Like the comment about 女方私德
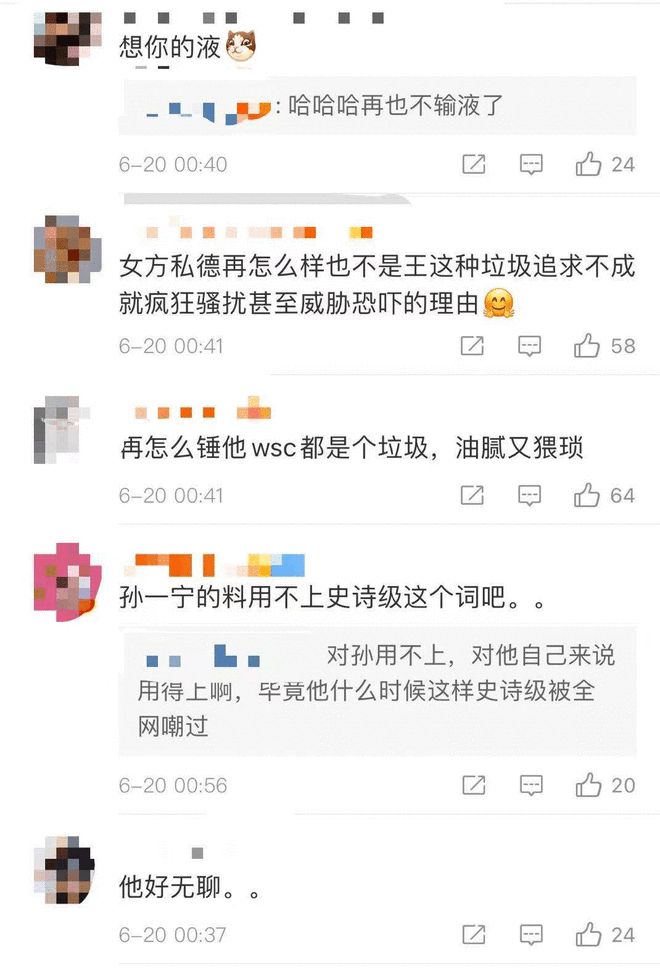 [x=588, y=346]
